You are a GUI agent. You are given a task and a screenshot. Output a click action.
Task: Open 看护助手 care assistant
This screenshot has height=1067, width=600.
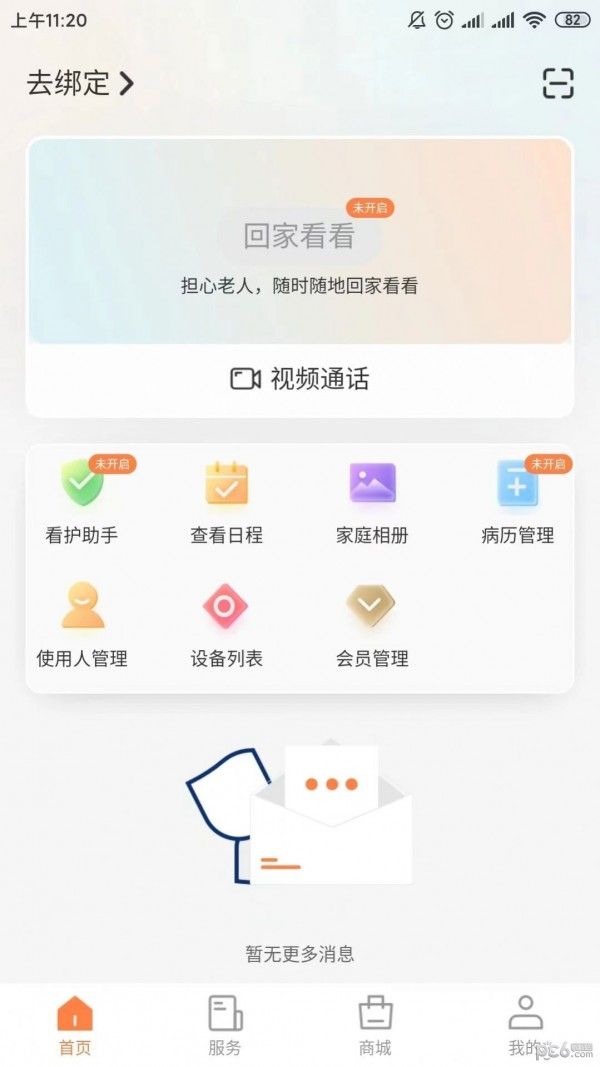82,502
